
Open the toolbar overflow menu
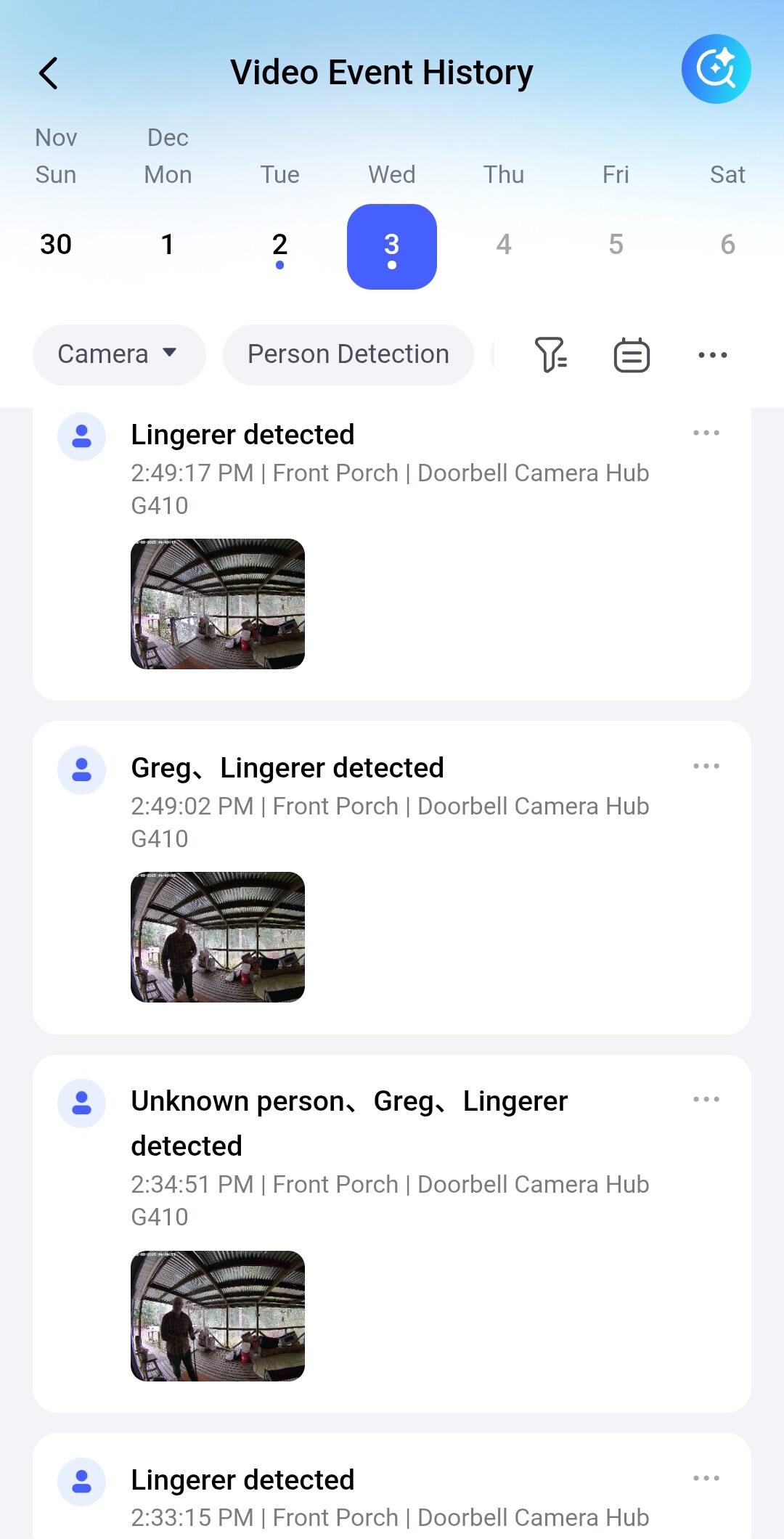point(713,355)
